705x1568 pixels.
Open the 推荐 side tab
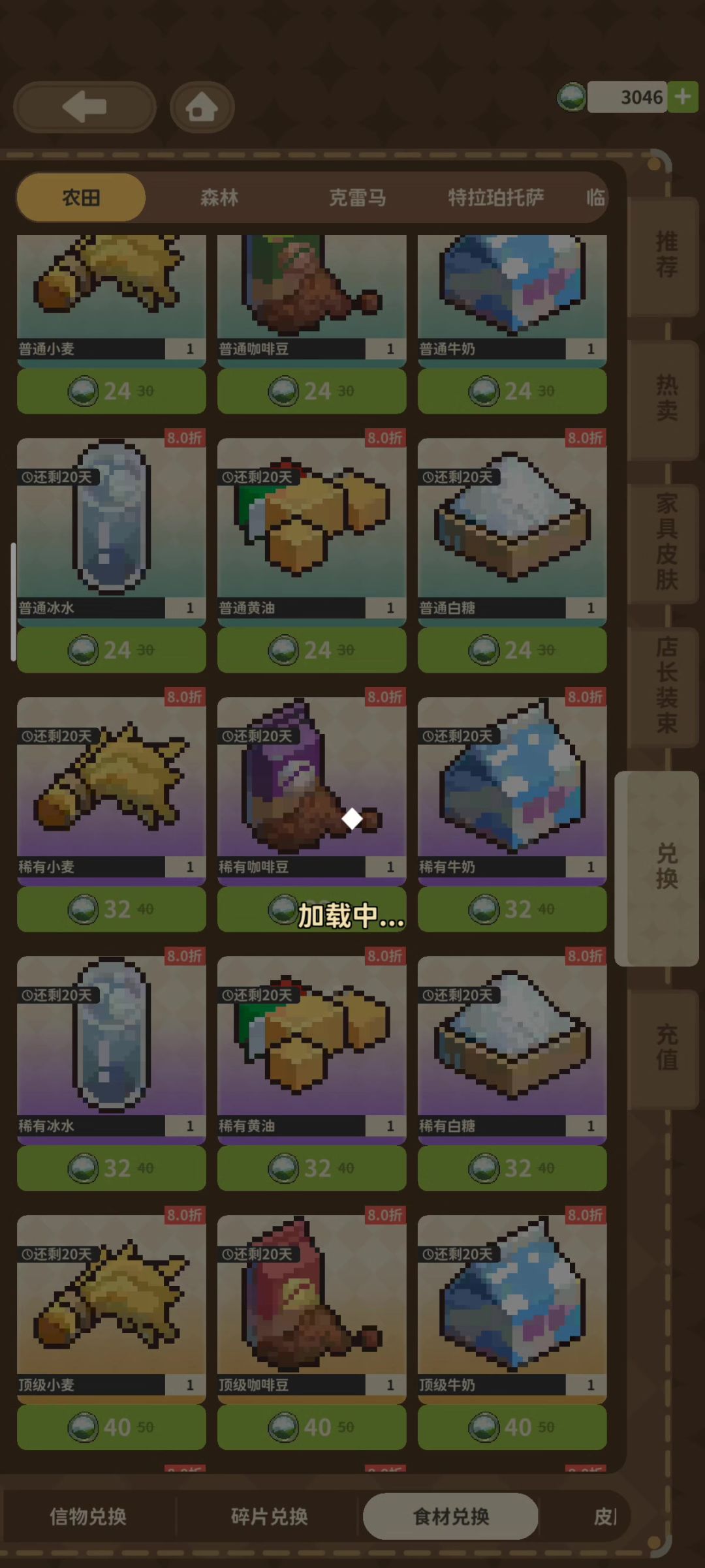click(666, 255)
